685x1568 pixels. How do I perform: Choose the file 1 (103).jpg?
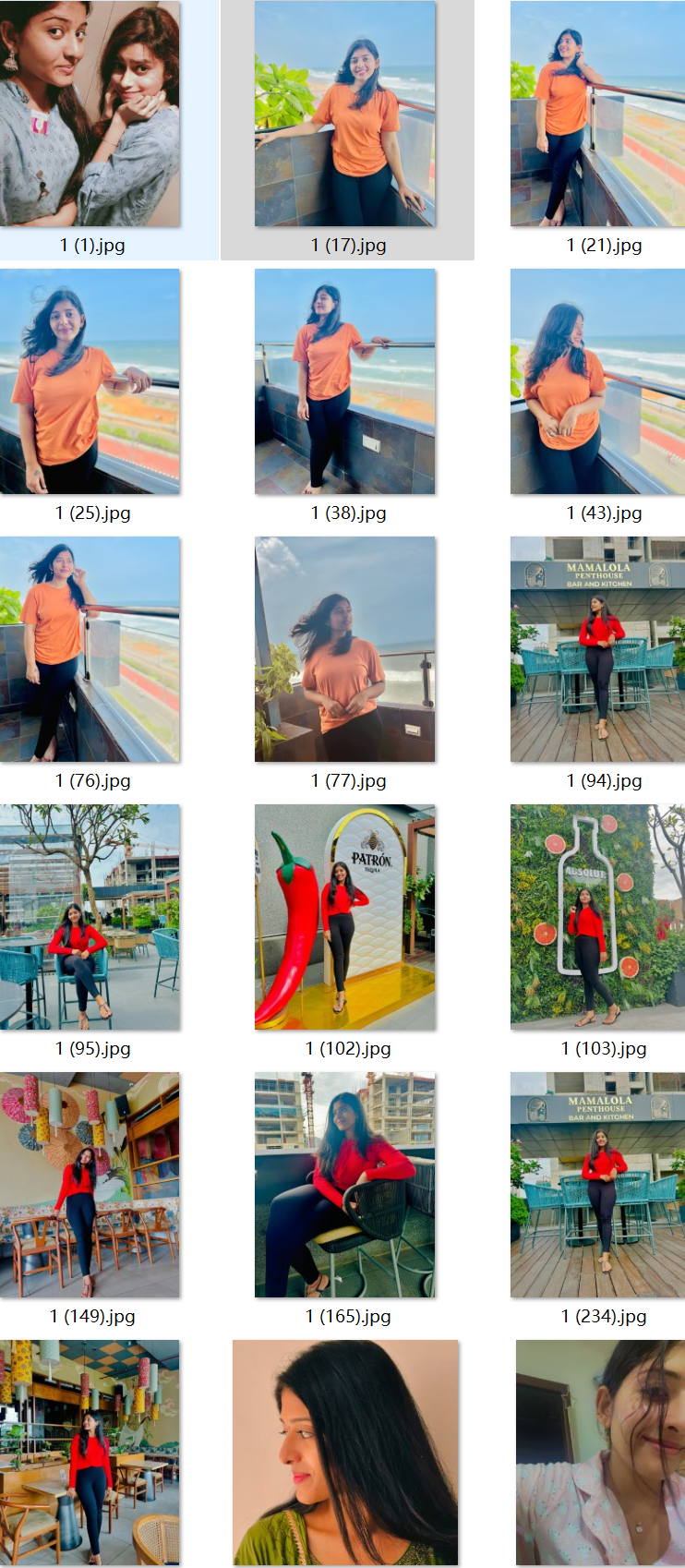click(x=597, y=917)
